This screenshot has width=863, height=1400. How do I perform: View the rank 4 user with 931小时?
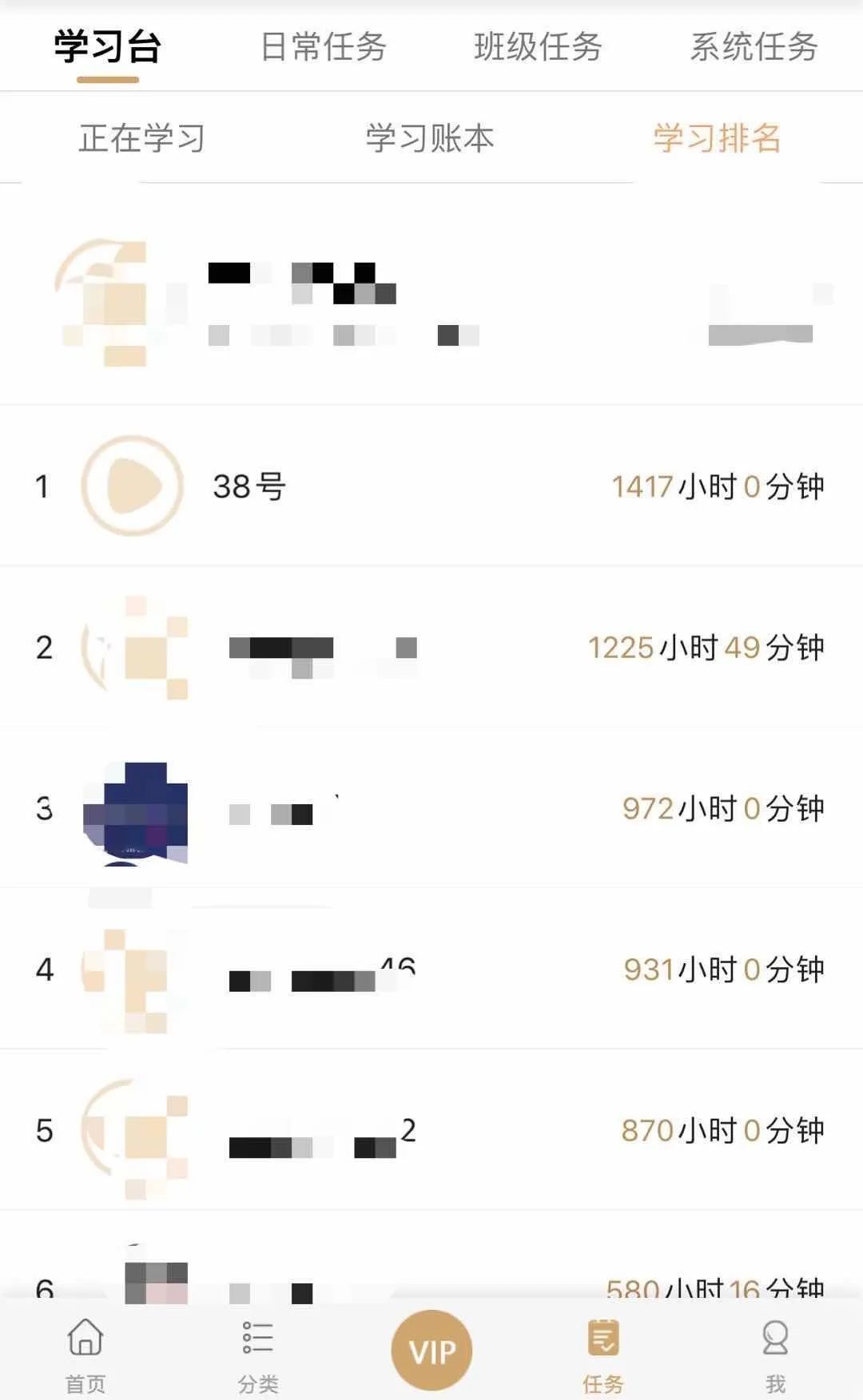pos(431,970)
